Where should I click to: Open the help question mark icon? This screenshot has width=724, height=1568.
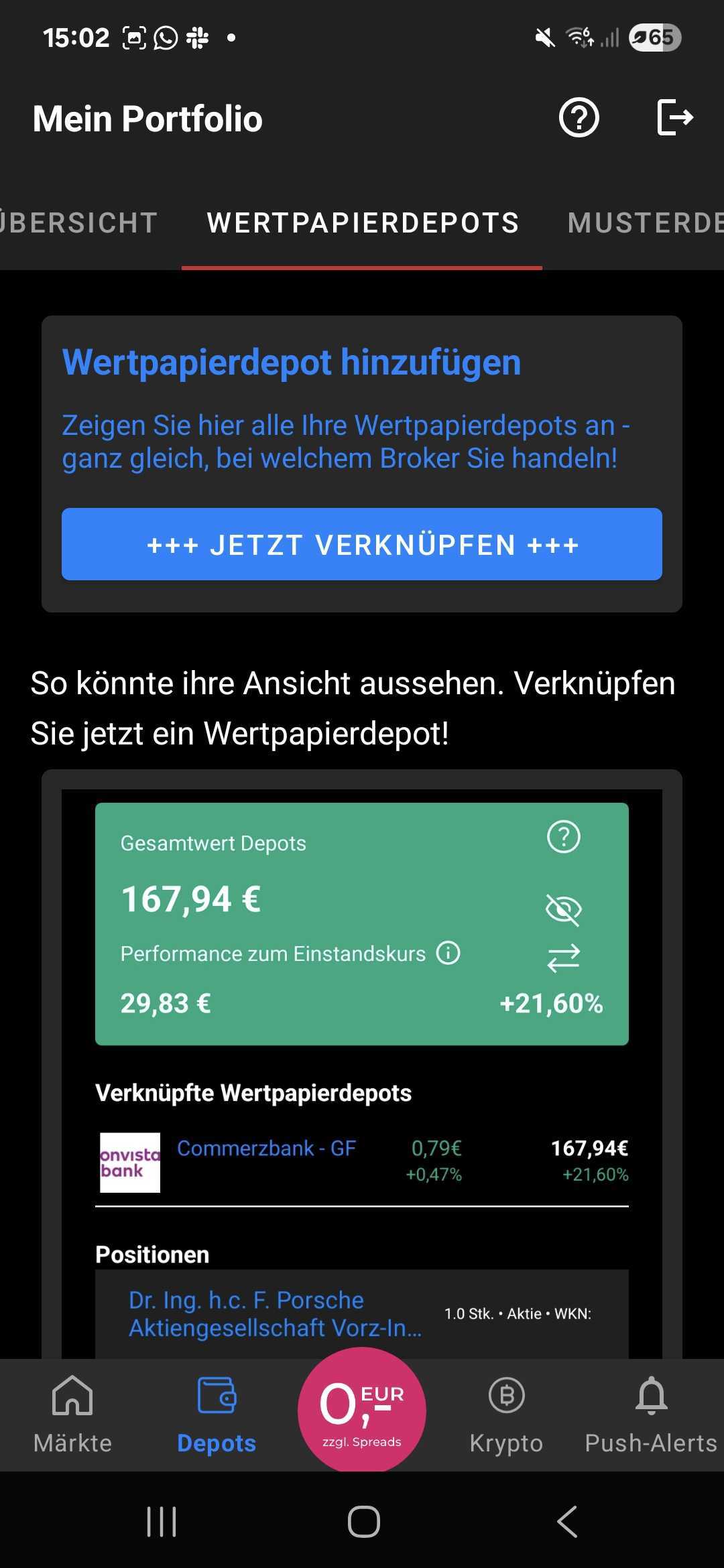pyautogui.click(x=579, y=118)
